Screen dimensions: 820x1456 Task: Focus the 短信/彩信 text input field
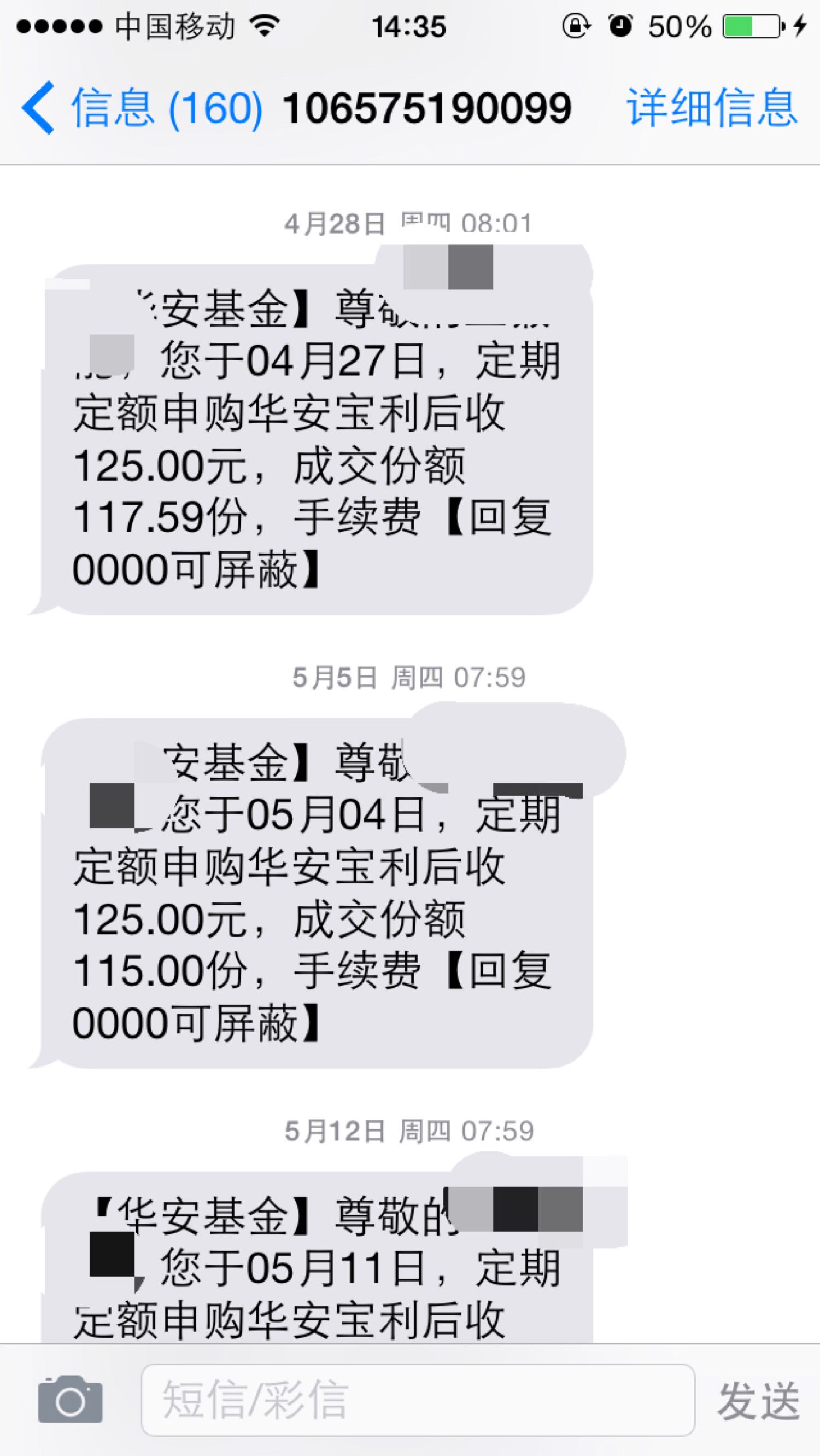[418, 1400]
